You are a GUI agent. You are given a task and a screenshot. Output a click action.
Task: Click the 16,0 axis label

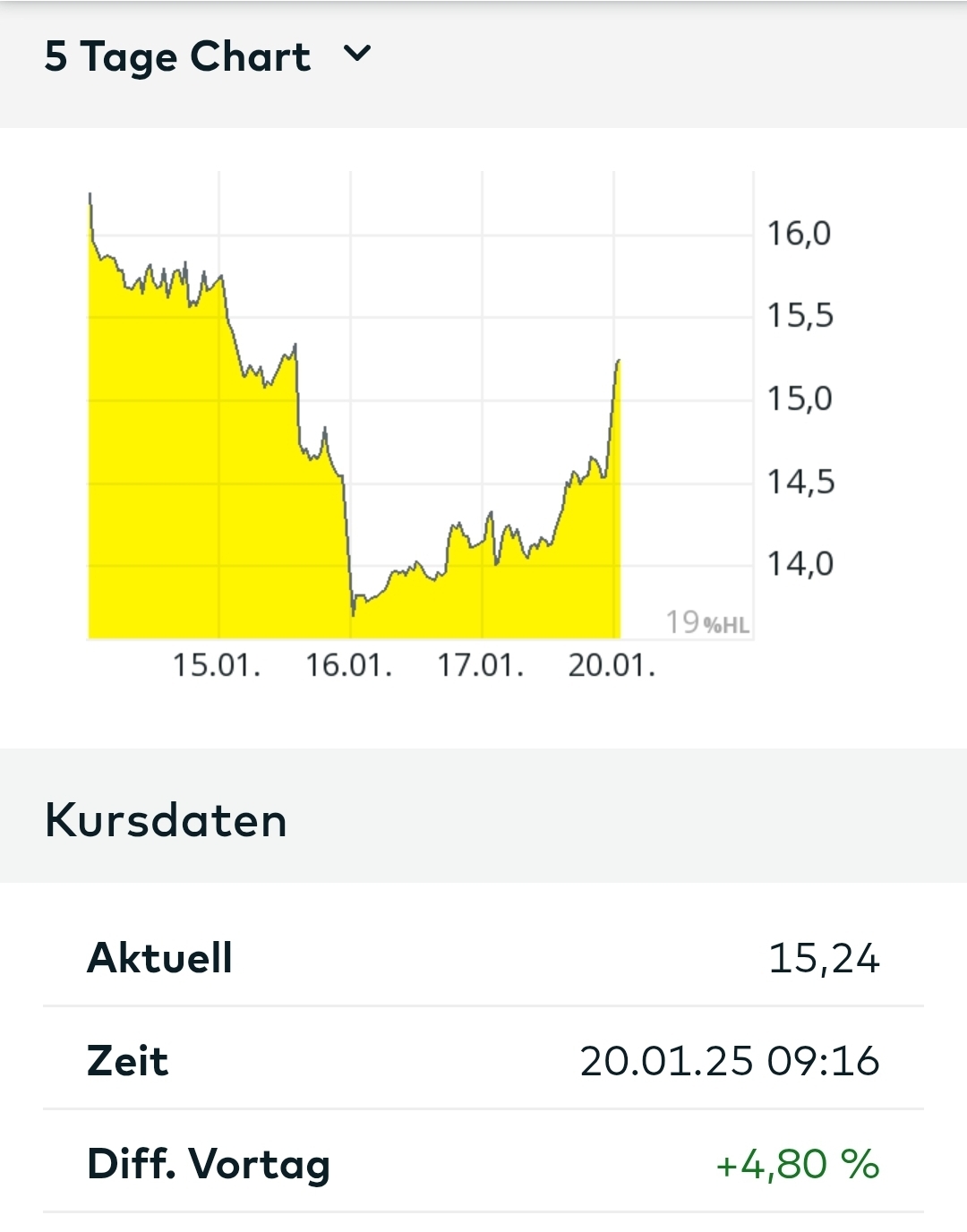tap(799, 235)
